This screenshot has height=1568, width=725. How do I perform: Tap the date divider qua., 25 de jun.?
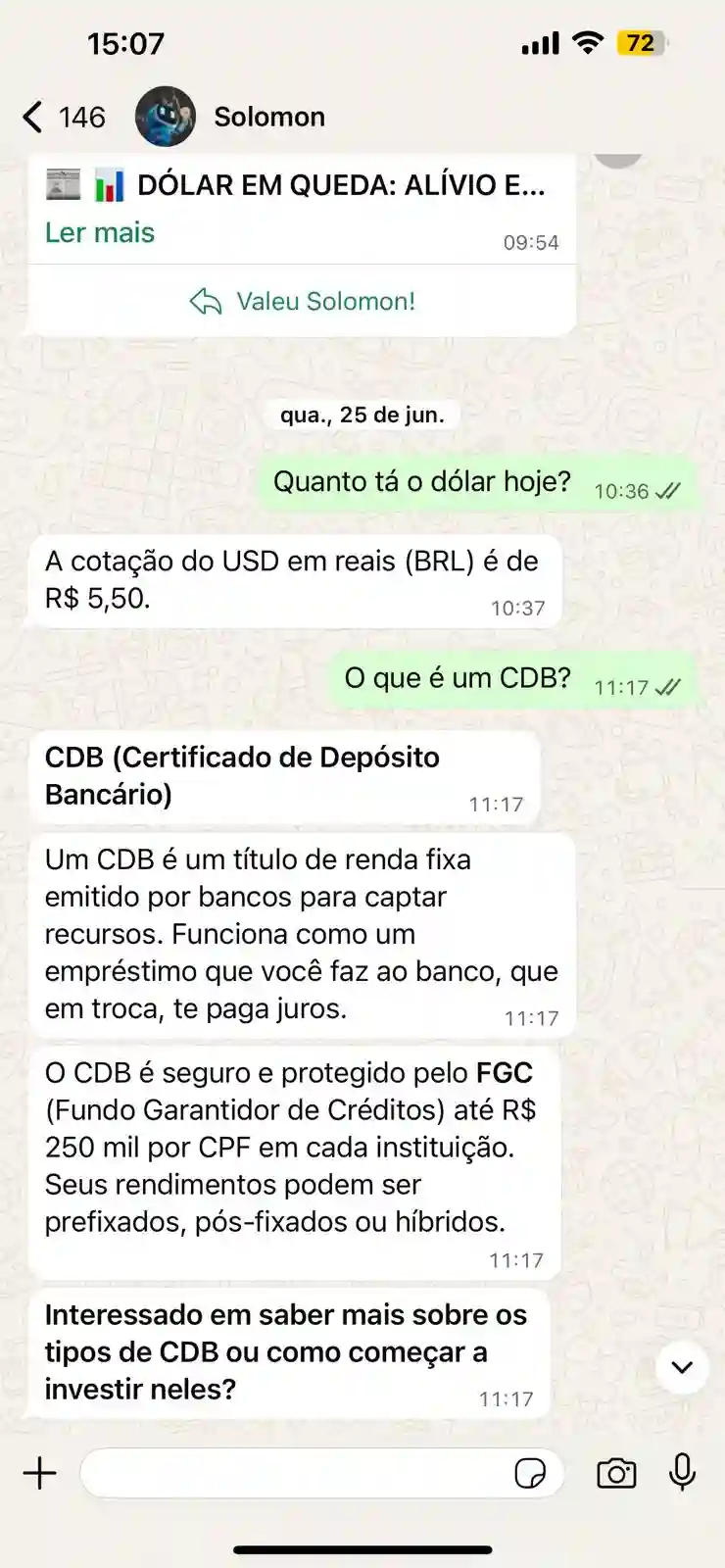[x=361, y=414]
